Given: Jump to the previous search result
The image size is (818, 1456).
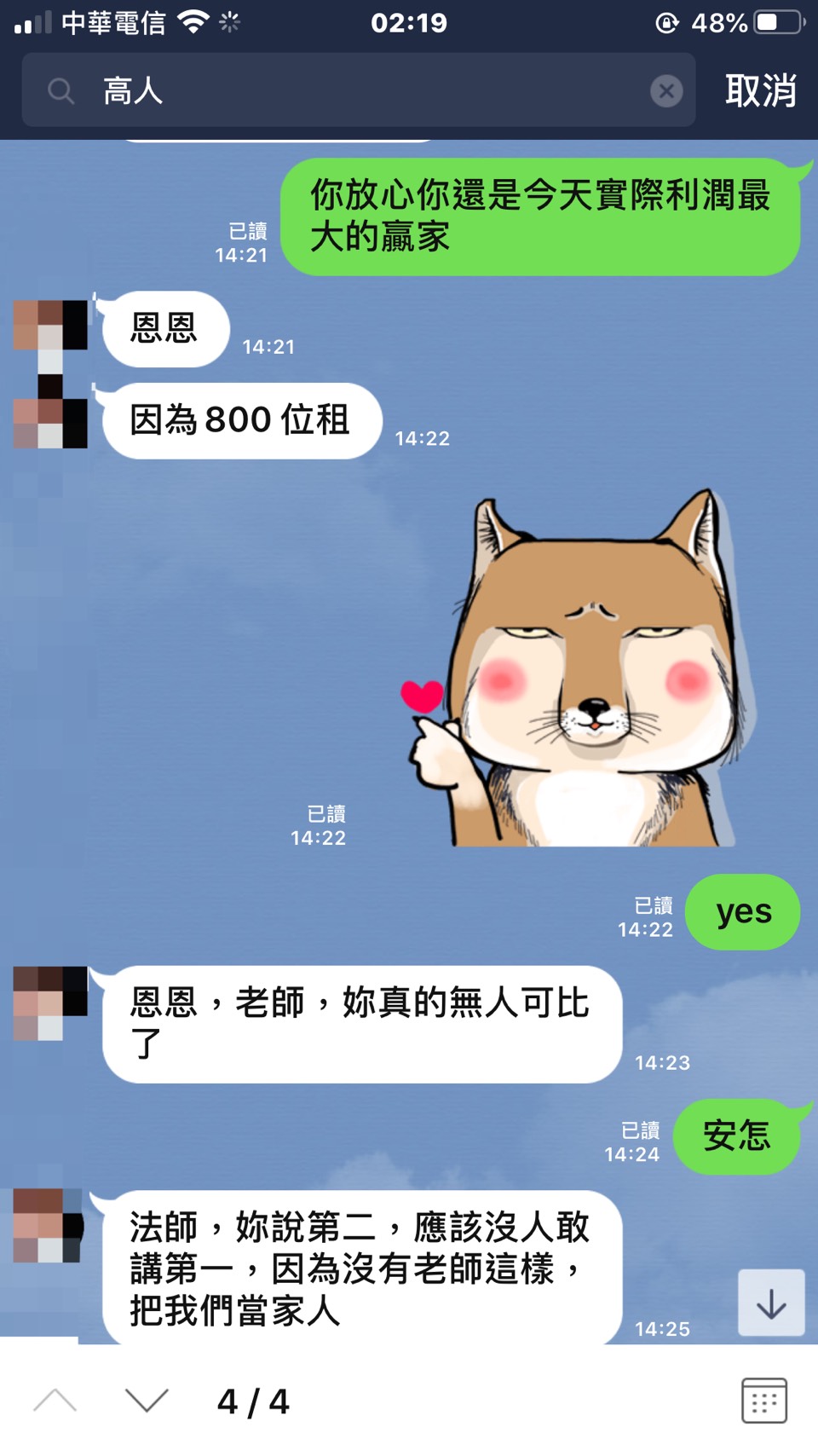Looking at the screenshot, I should [55, 1401].
